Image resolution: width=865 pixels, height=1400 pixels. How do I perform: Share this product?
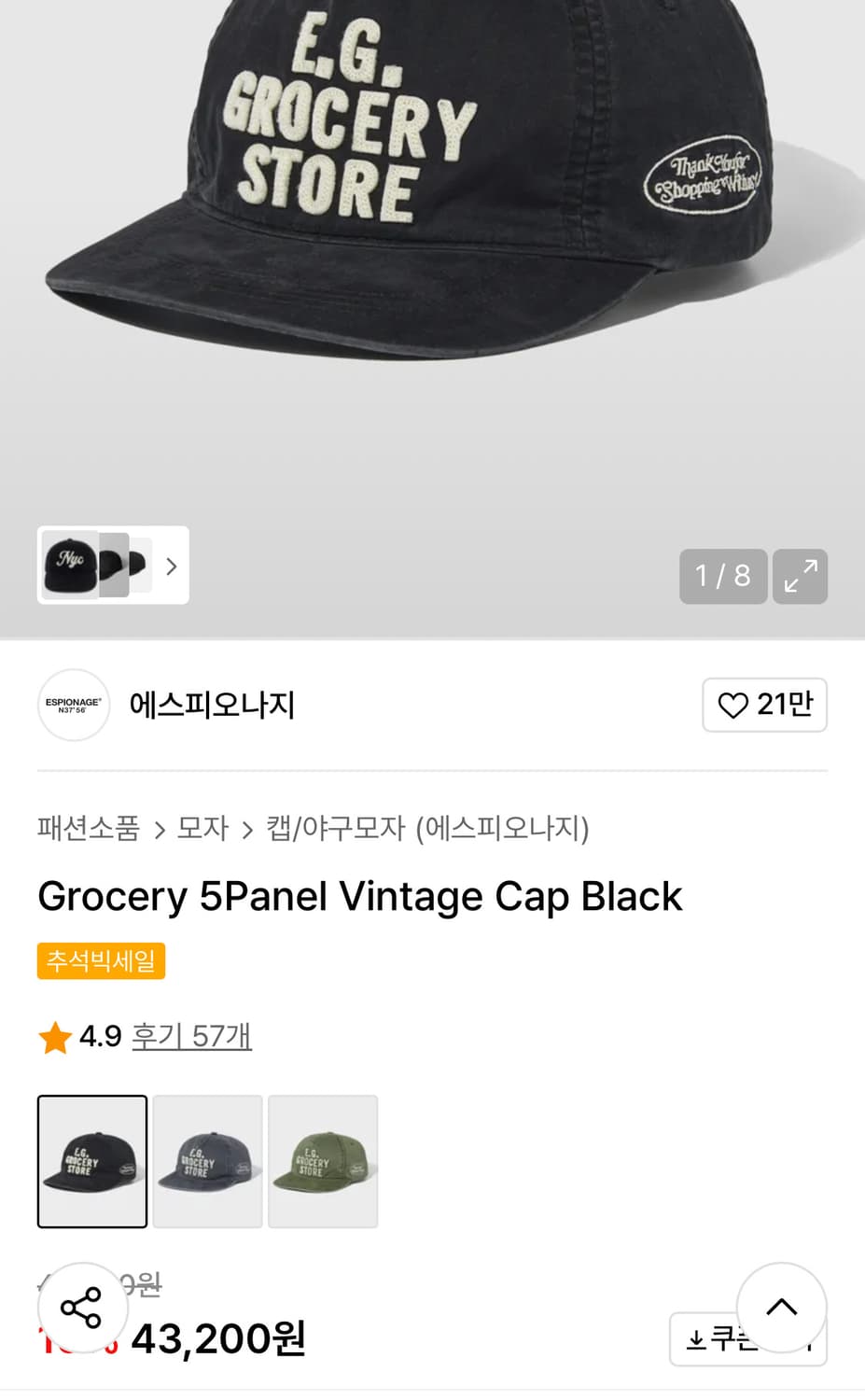(x=82, y=1308)
